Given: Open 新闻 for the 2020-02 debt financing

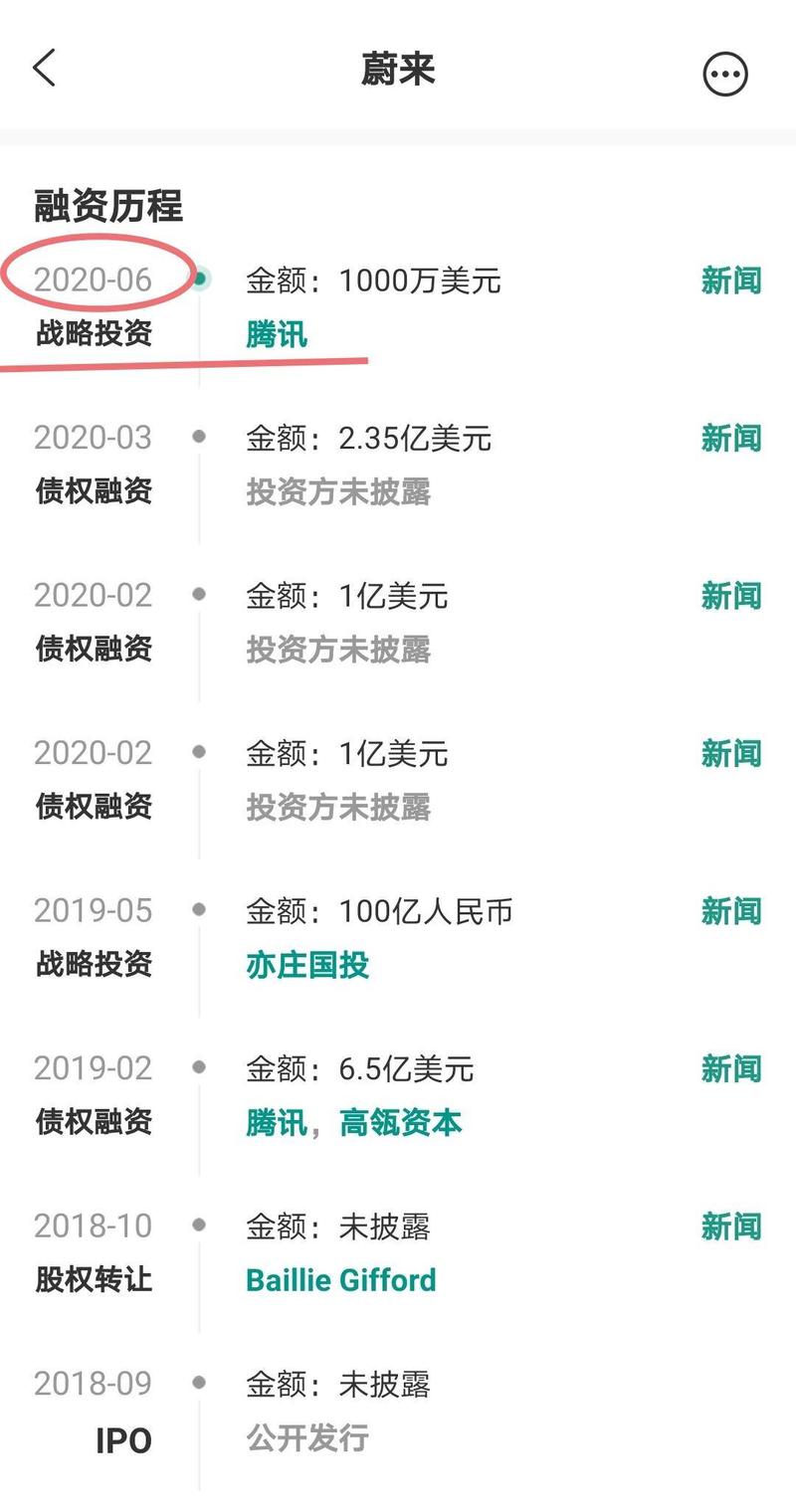Looking at the screenshot, I should pos(729,595).
